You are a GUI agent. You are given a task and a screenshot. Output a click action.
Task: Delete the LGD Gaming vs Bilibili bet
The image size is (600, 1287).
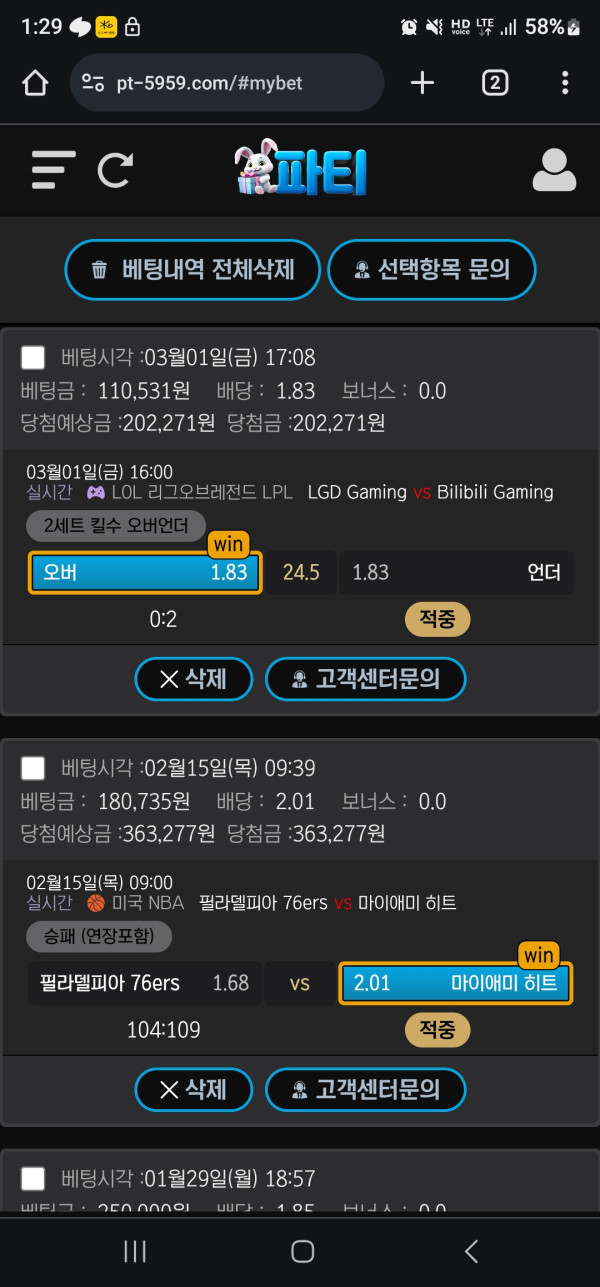click(194, 679)
